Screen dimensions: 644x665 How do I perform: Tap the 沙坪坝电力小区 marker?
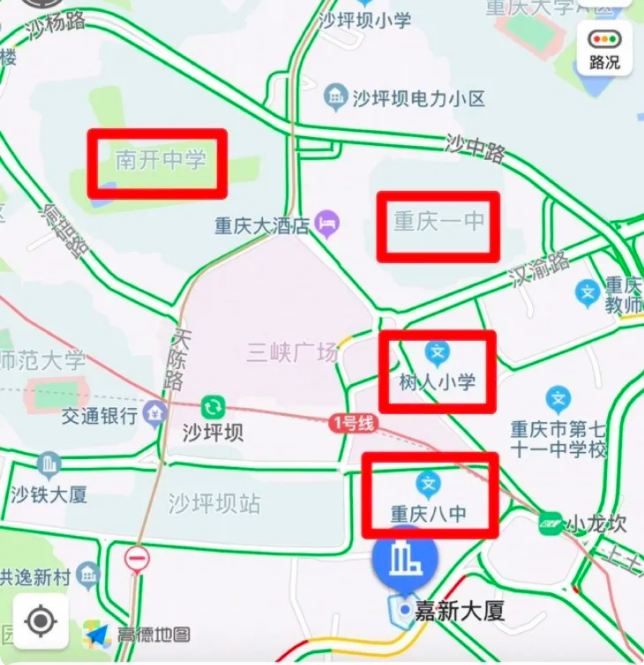tap(337, 98)
